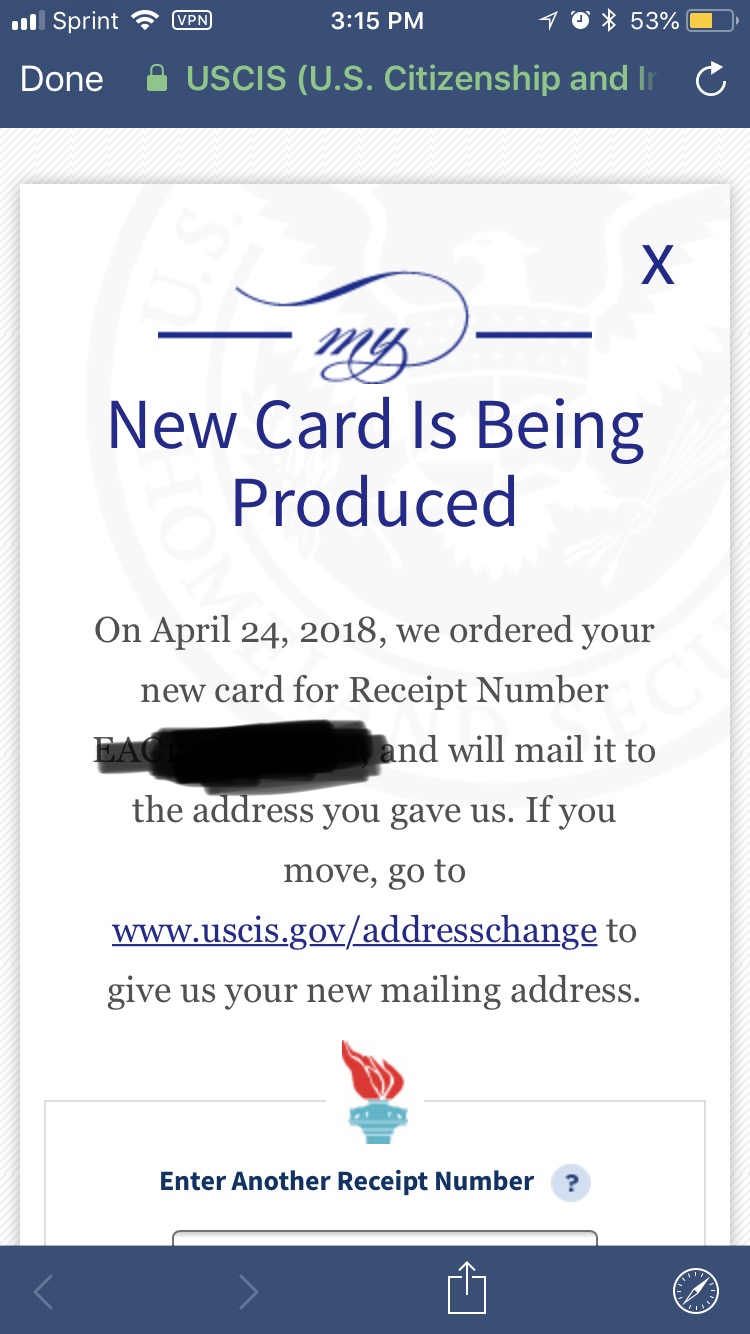Close the case status popup with X
The image size is (750, 1334).
pos(658,265)
